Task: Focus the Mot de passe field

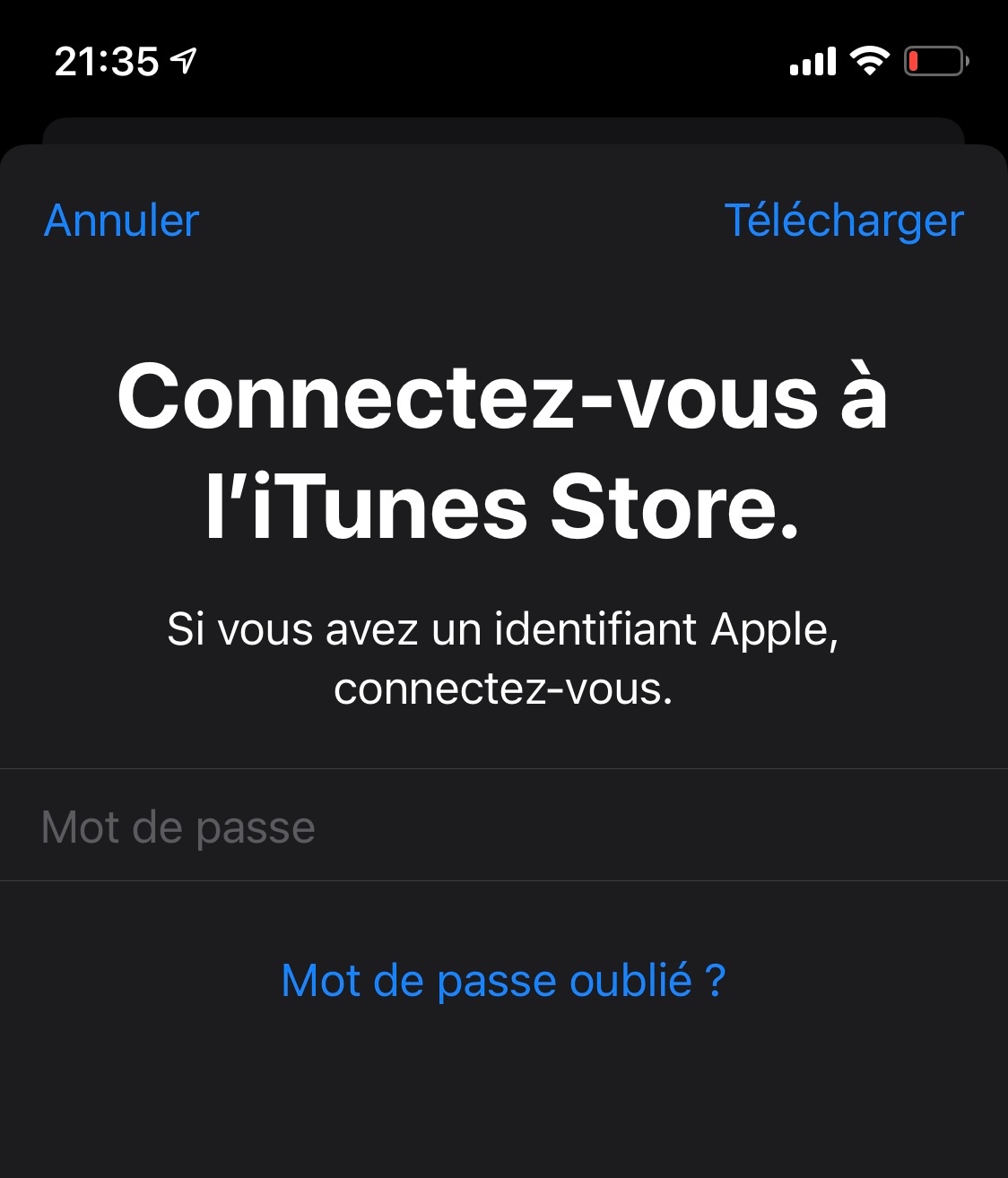Action: click(x=504, y=825)
